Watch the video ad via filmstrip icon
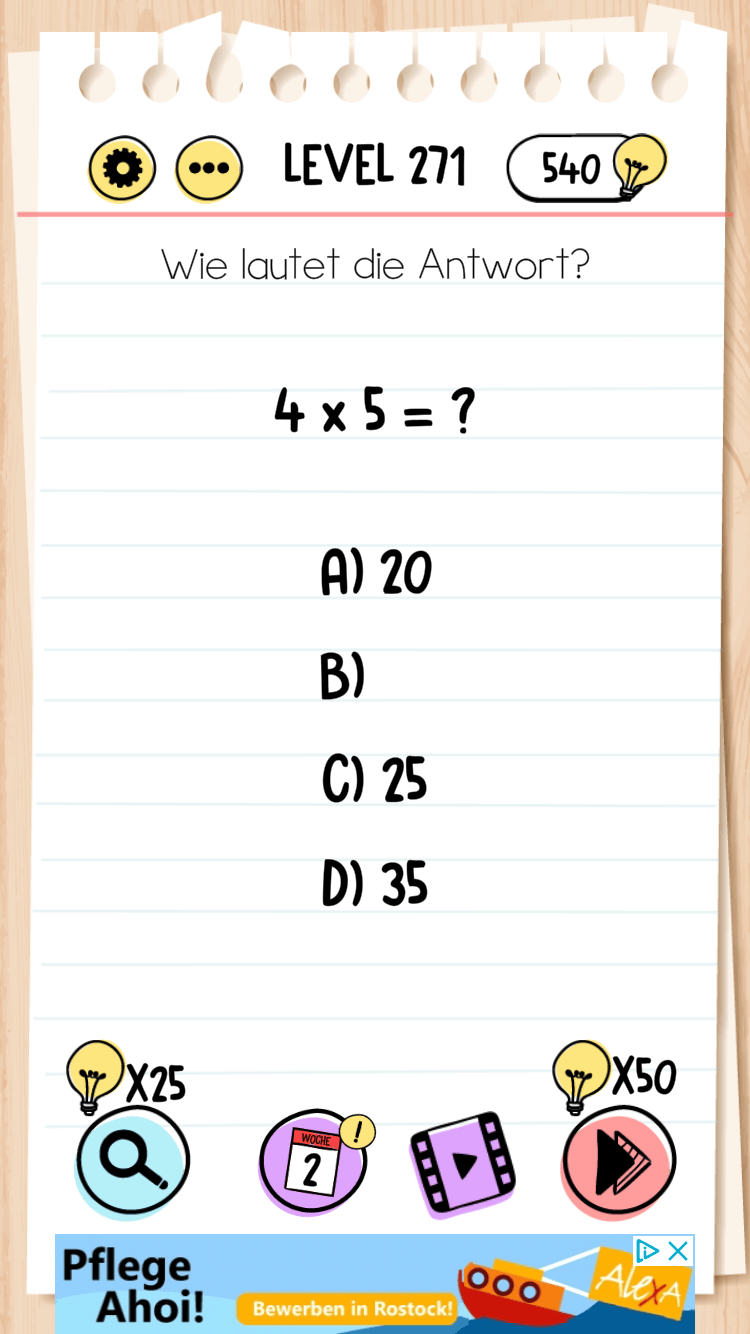The height and width of the screenshot is (1334, 750). 462,1160
